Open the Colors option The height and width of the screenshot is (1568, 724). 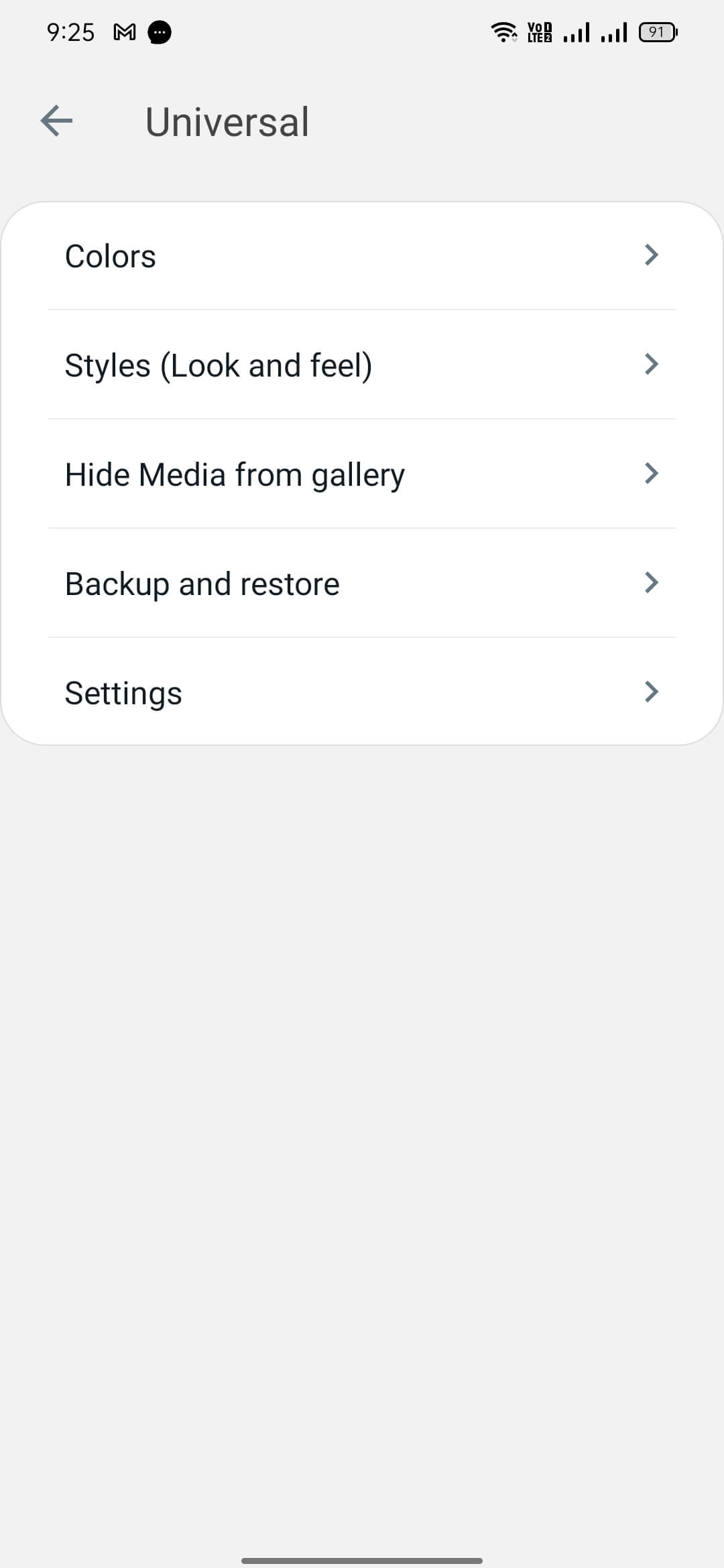(362, 255)
